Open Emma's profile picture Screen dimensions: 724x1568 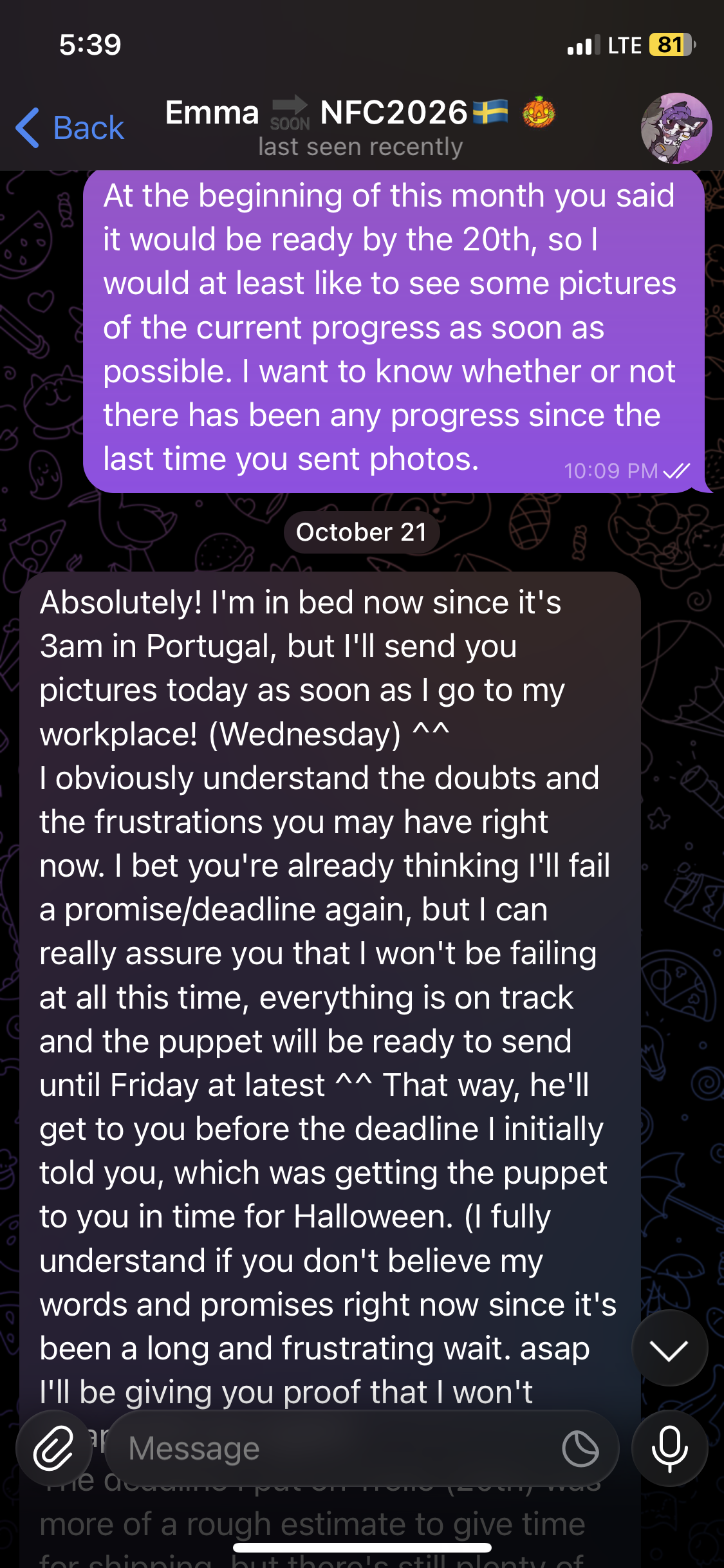(676, 128)
